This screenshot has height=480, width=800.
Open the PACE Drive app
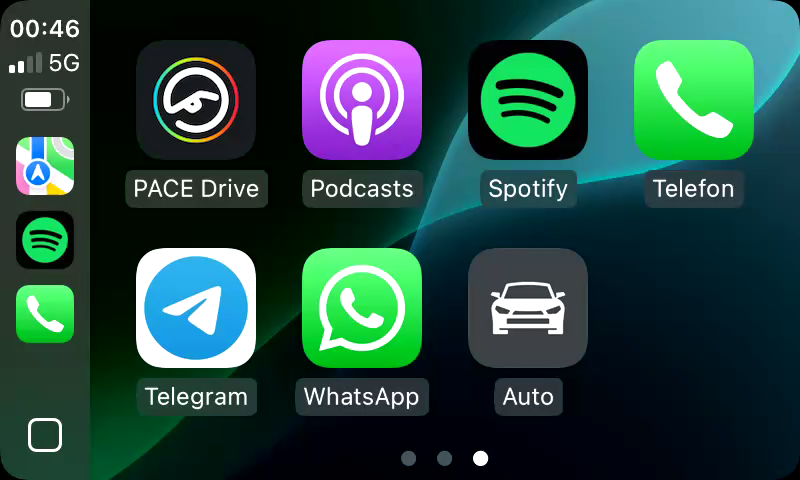click(196, 100)
